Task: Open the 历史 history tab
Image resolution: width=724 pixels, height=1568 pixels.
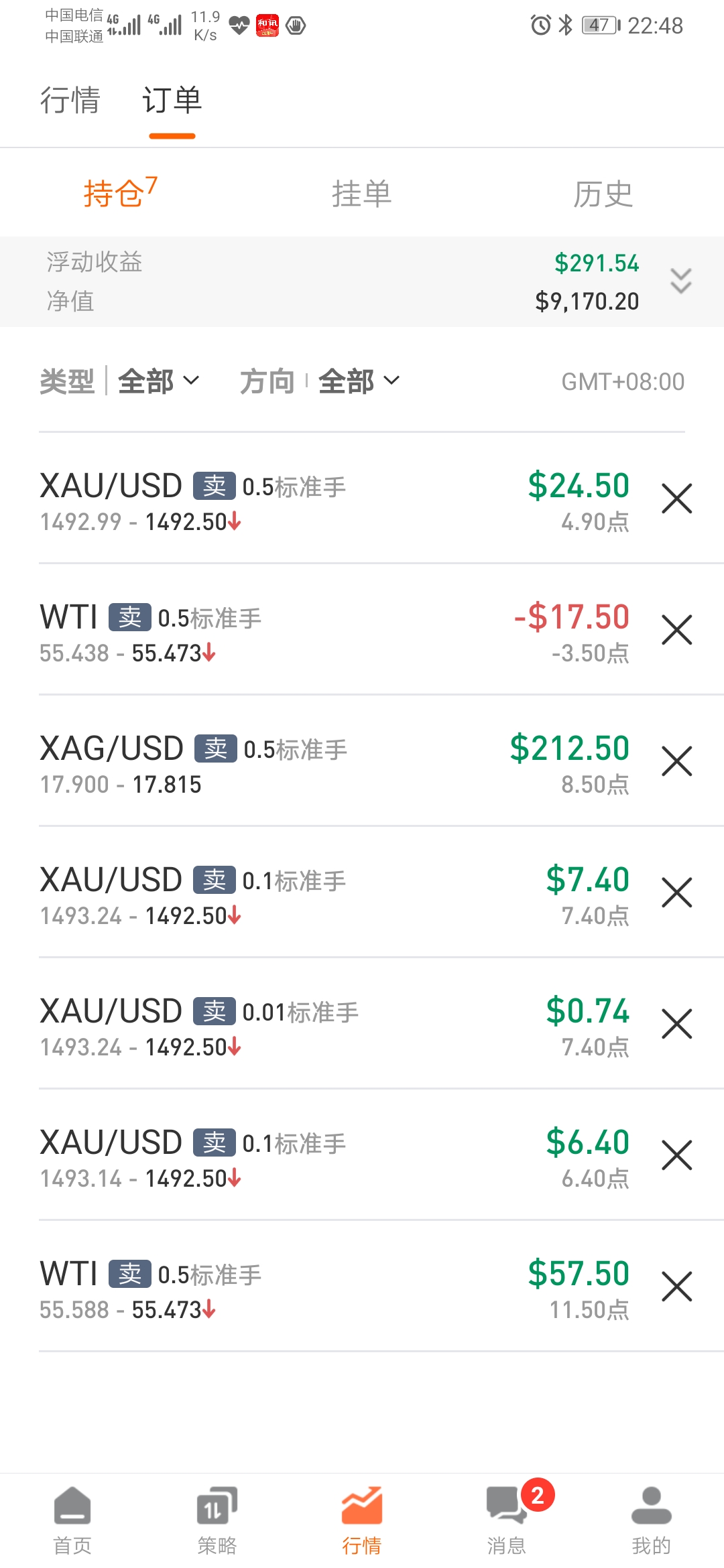Action: [x=603, y=194]
